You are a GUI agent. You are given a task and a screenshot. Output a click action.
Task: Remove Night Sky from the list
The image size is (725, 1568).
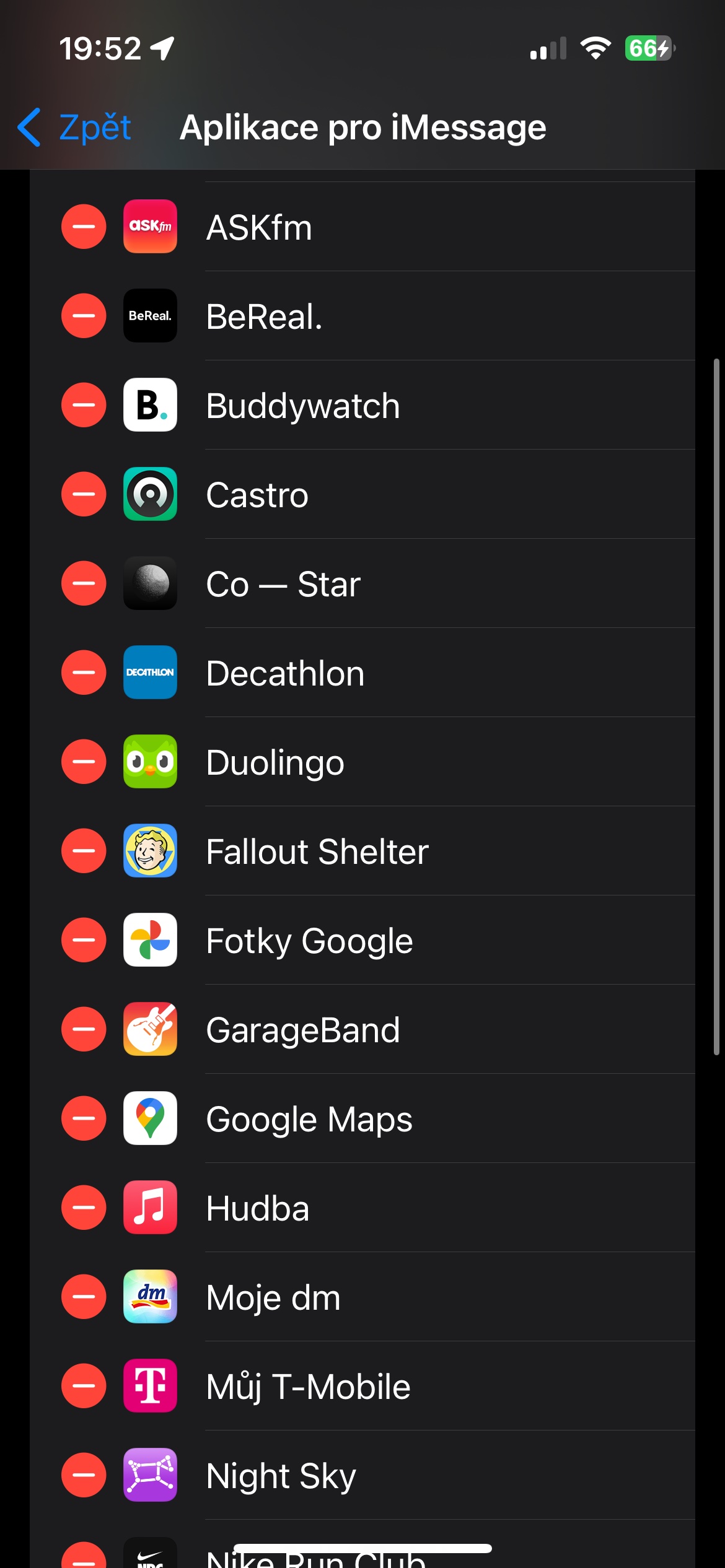click(84, 1475)
